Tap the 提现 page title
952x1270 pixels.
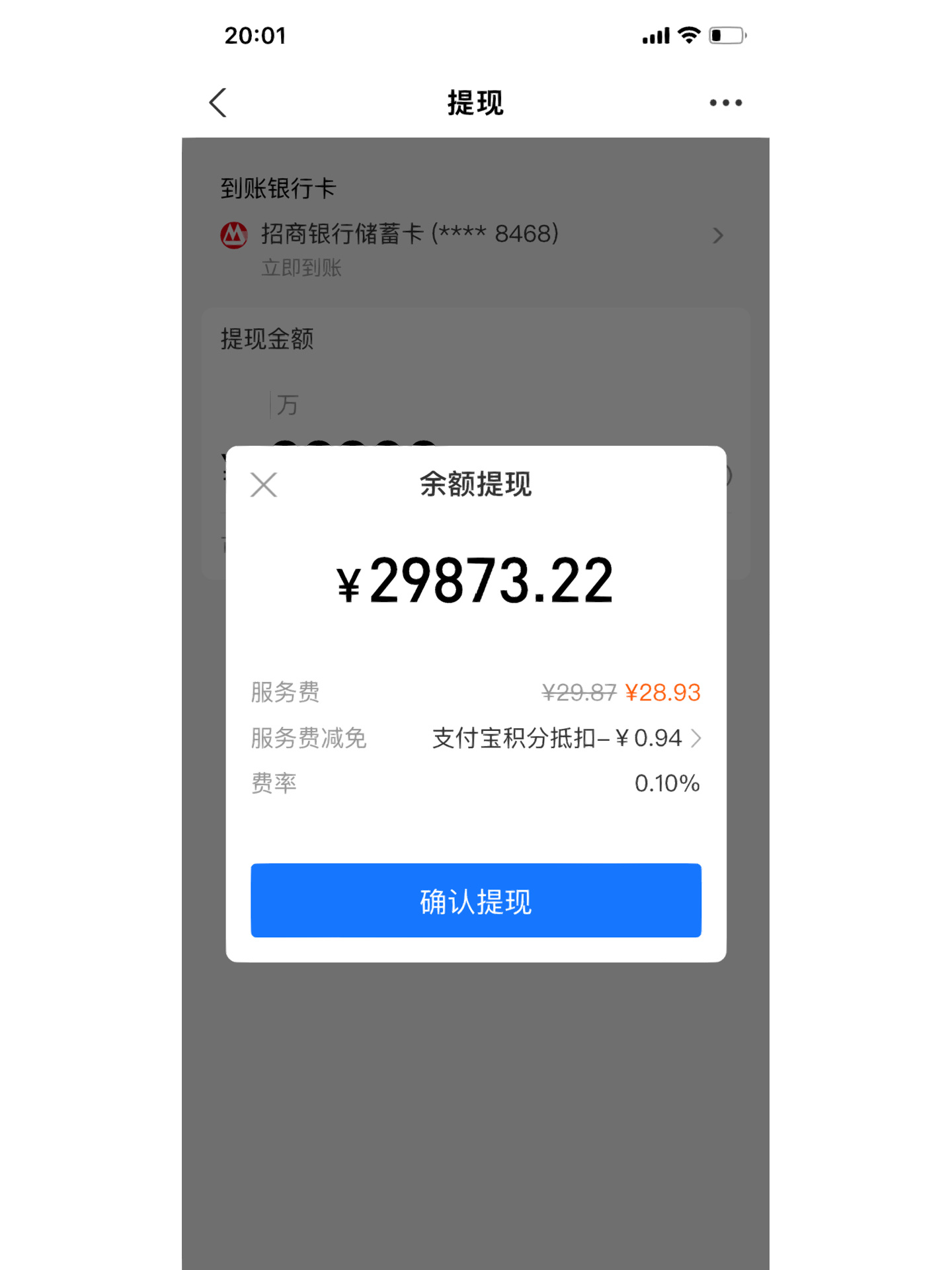click(x=475, y=103)
